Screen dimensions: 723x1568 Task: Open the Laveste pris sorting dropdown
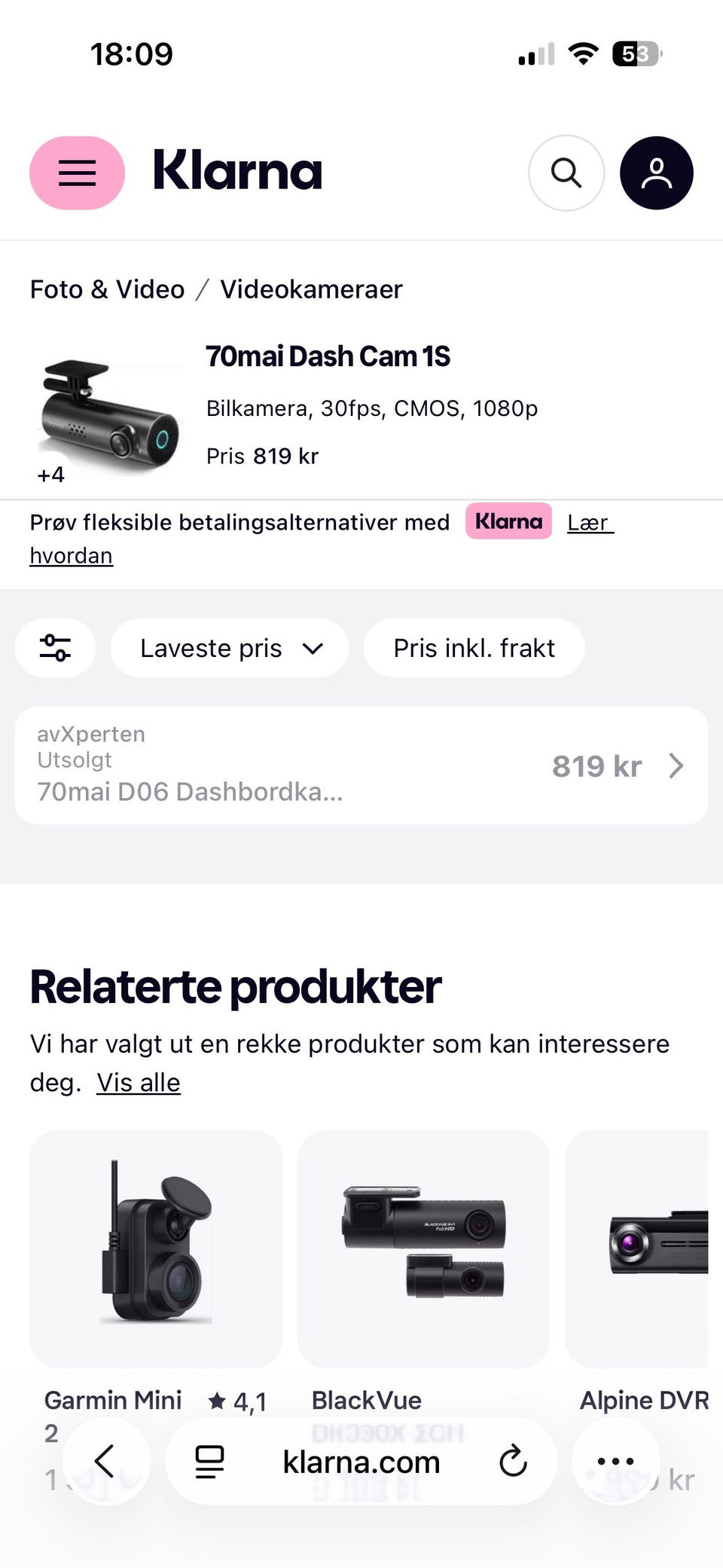pos(229,648)
